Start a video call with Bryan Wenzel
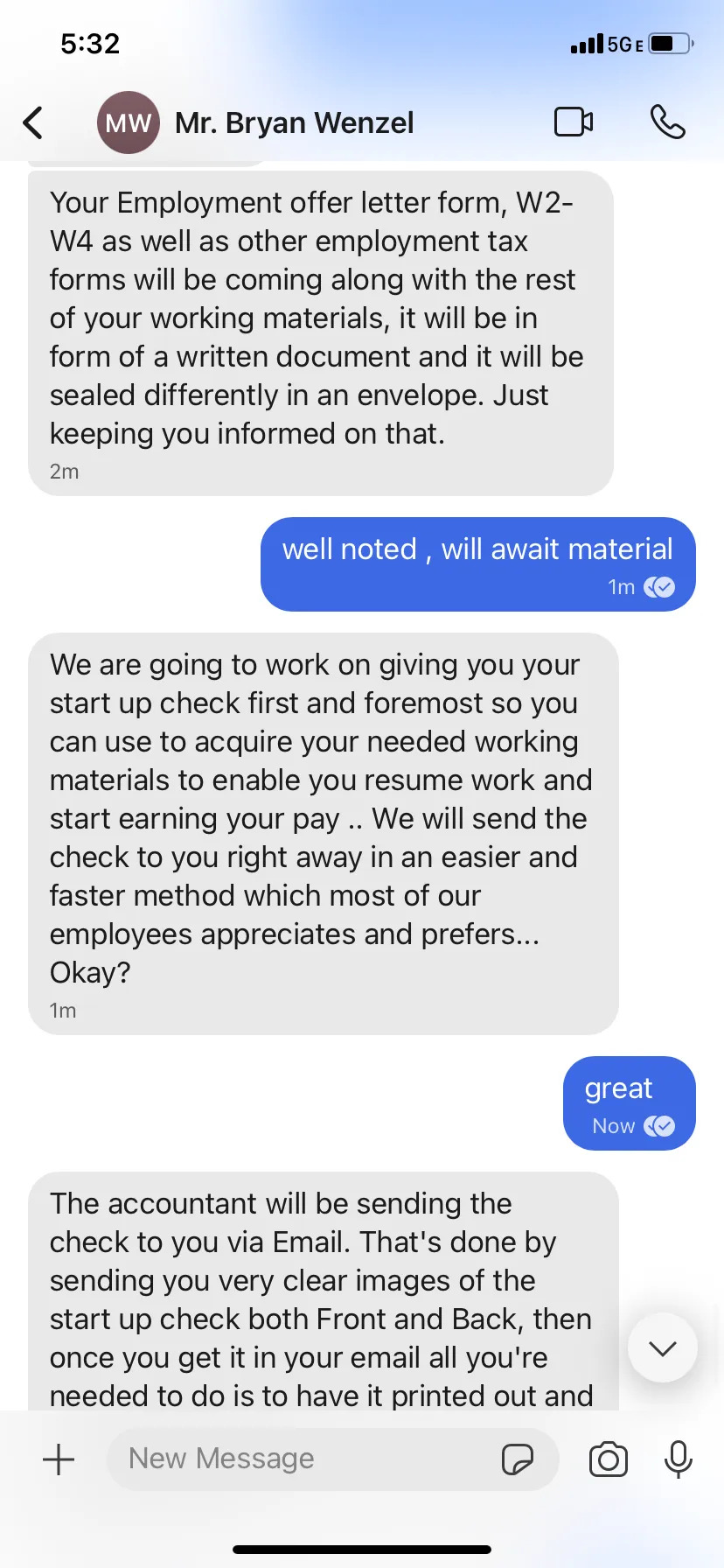Screen dimensions: 724x1568 point(574,122)
